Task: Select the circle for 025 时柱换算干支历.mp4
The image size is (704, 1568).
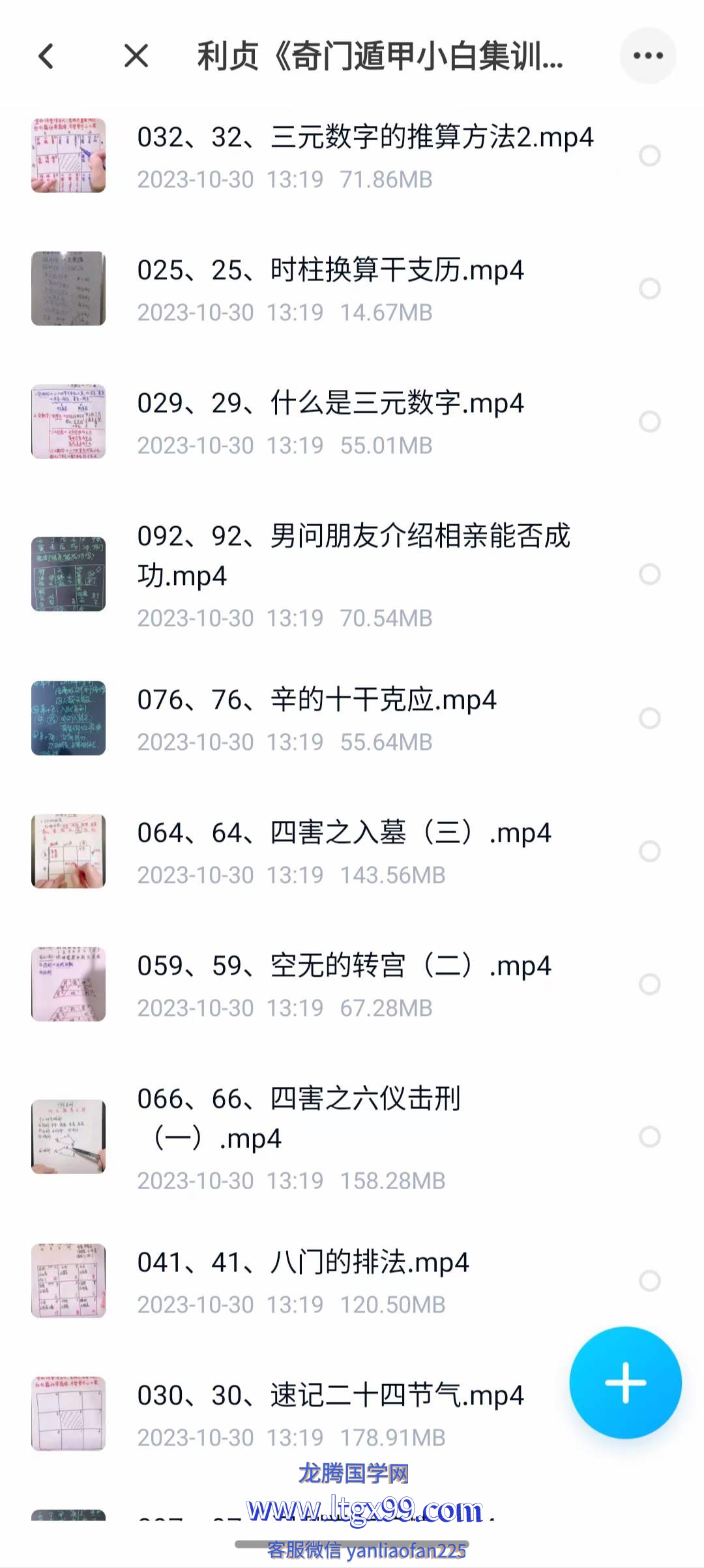Action: click(x=649, y=288)
